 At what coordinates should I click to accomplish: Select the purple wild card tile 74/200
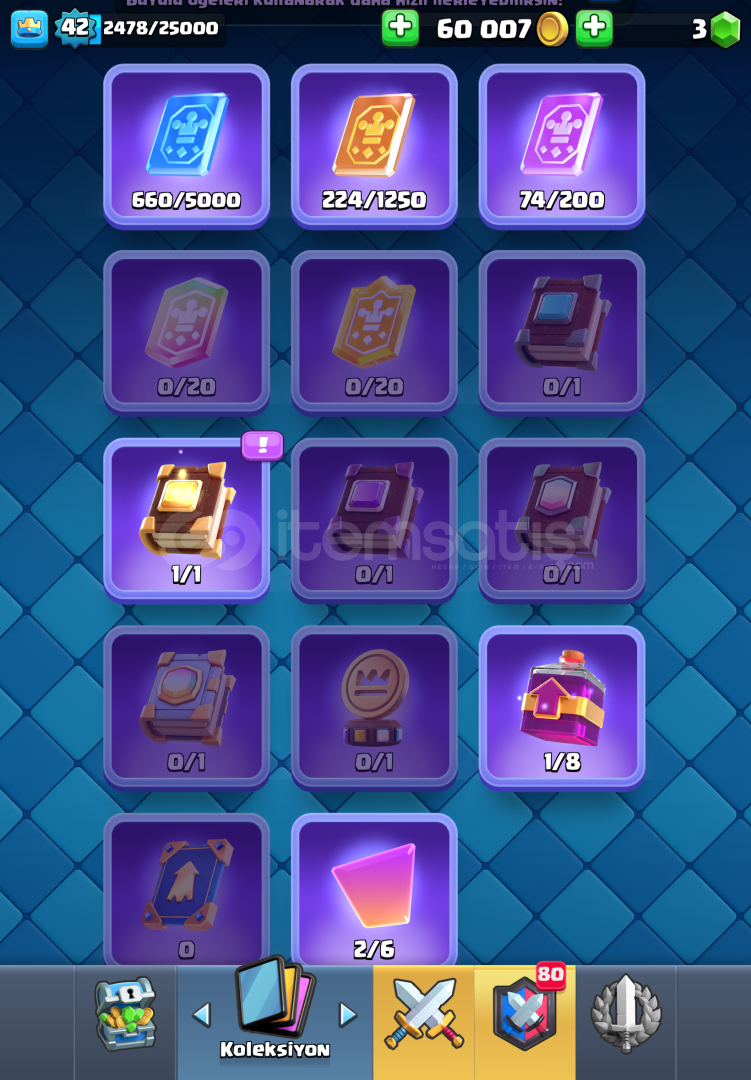click(562, 145)
